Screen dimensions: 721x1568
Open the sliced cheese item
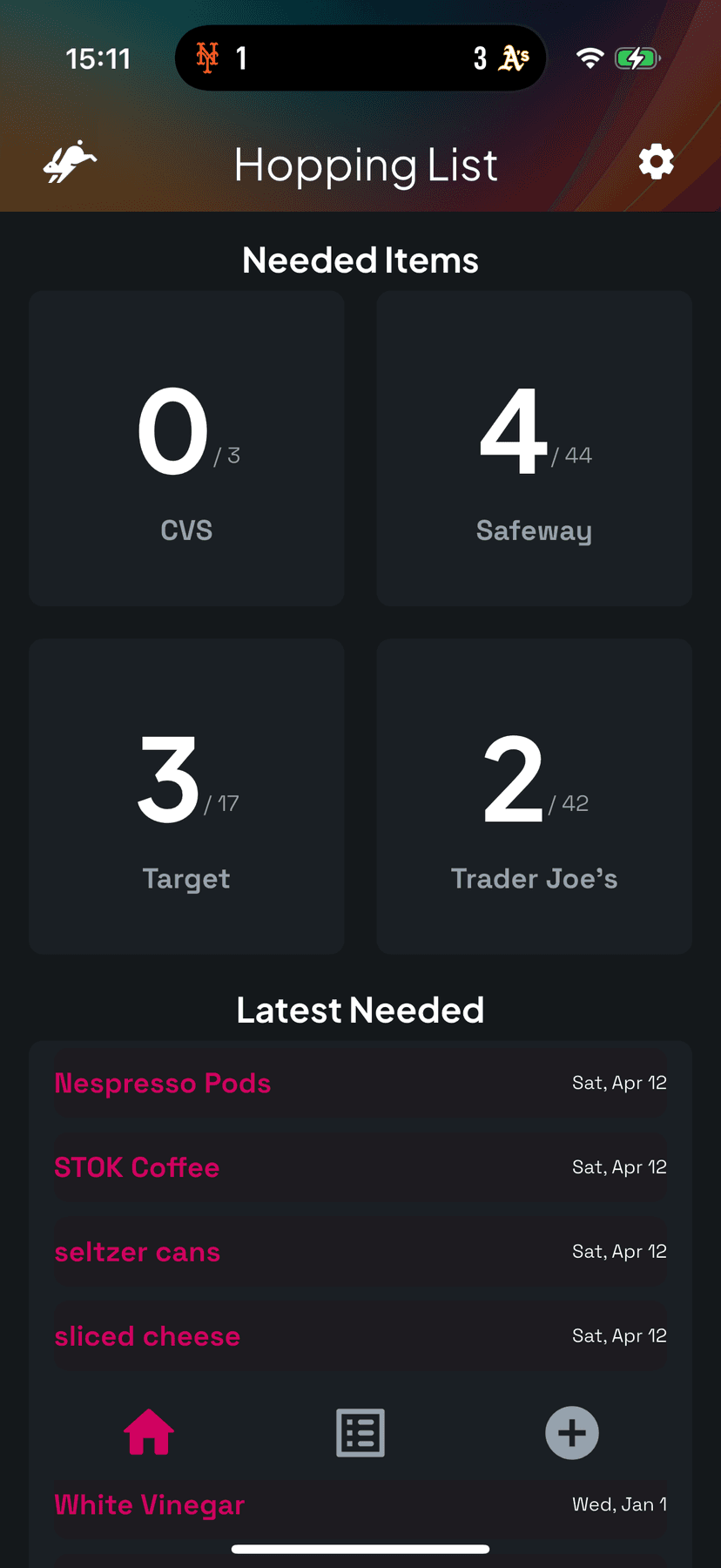360,1335
